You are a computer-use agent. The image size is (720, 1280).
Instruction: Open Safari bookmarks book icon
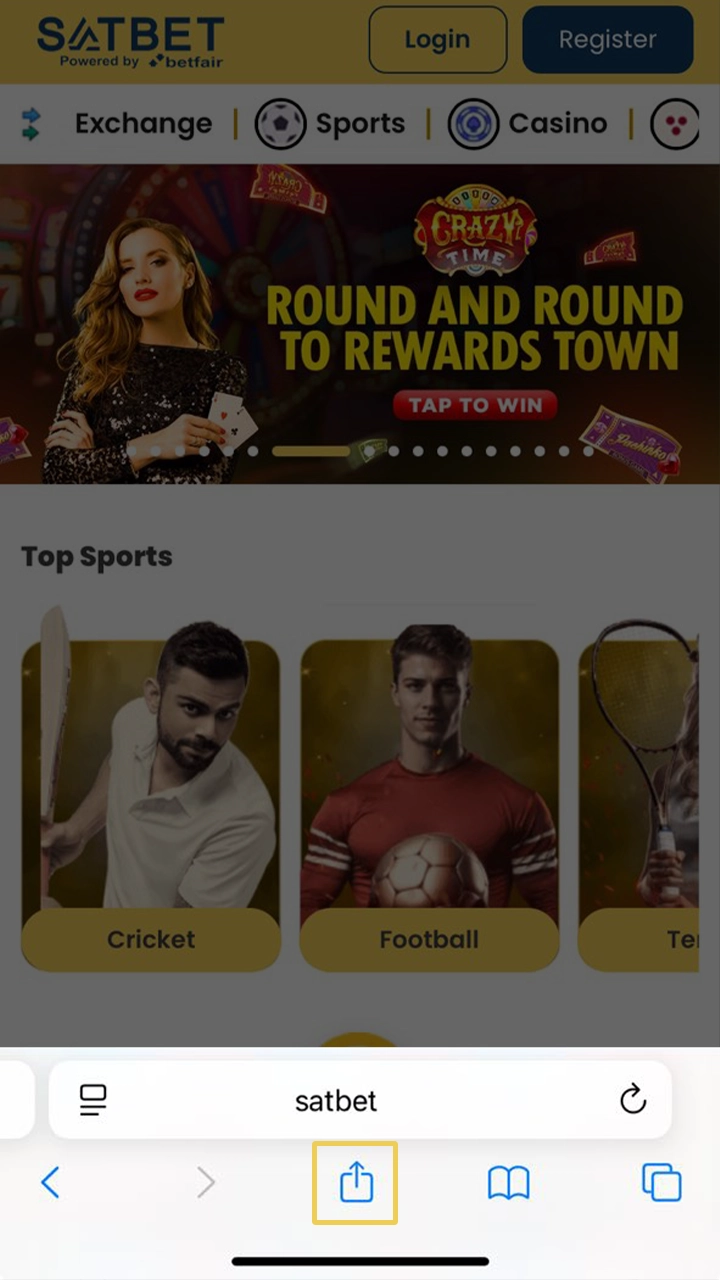pos(508,1183)
